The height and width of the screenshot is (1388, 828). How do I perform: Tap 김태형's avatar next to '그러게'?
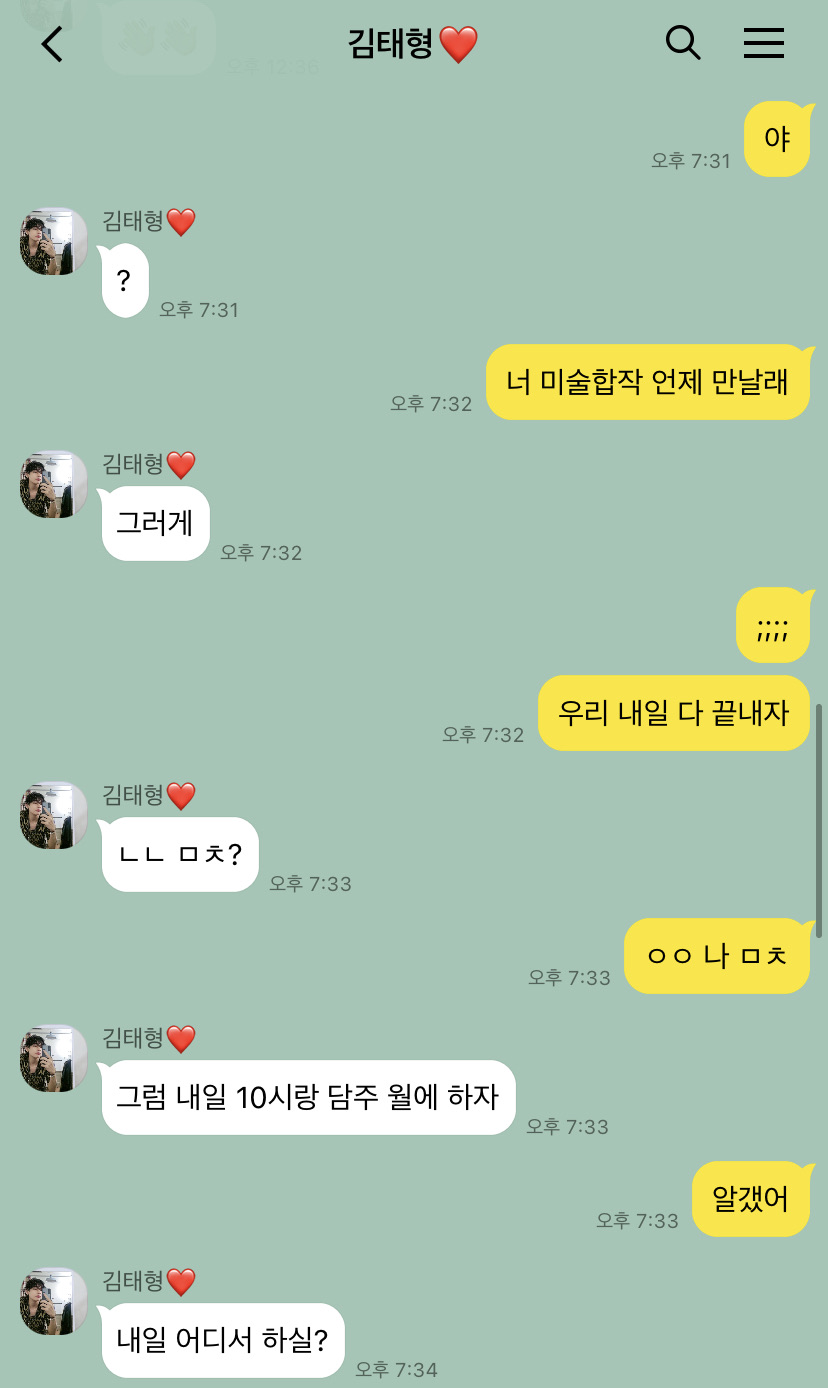coord(54,484)
